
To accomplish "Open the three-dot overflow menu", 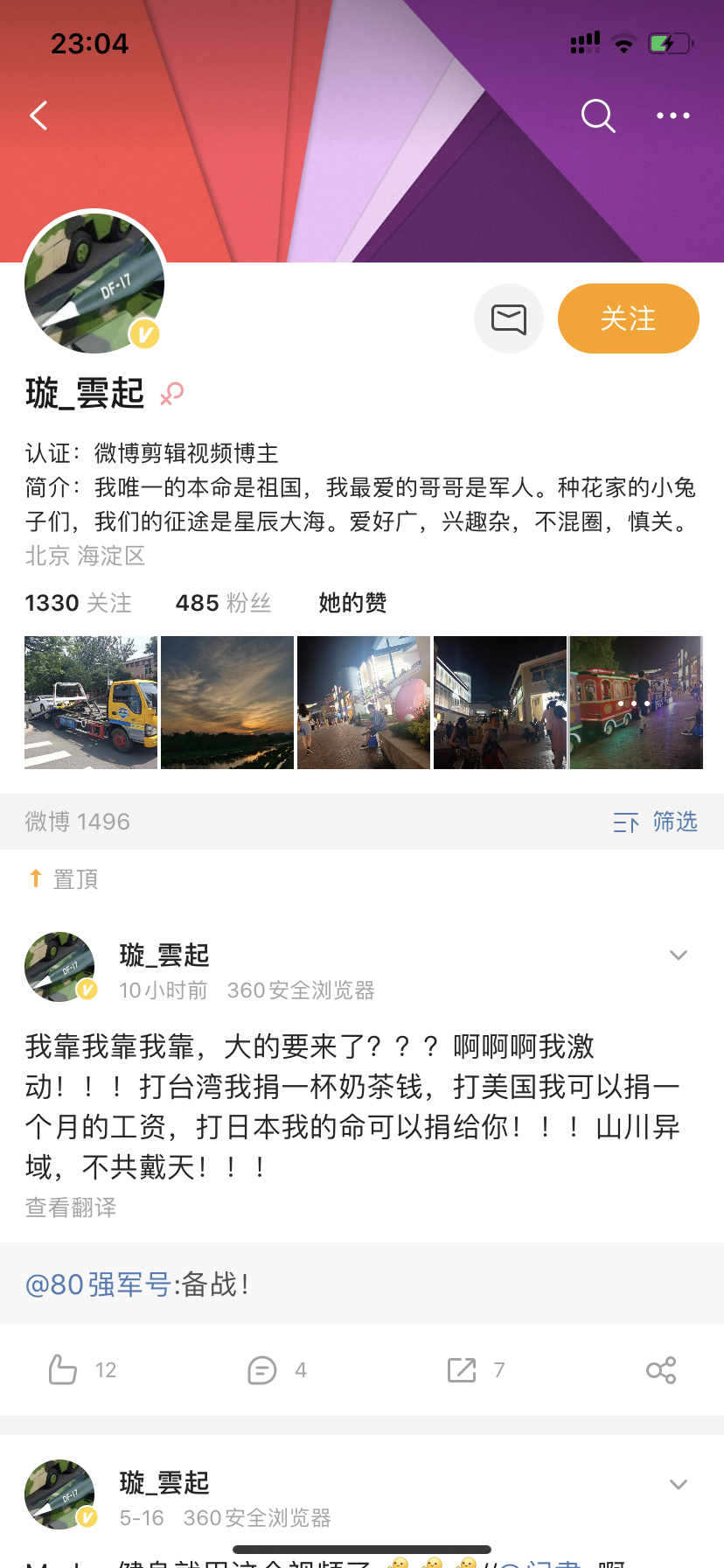I will click(673, 115).
